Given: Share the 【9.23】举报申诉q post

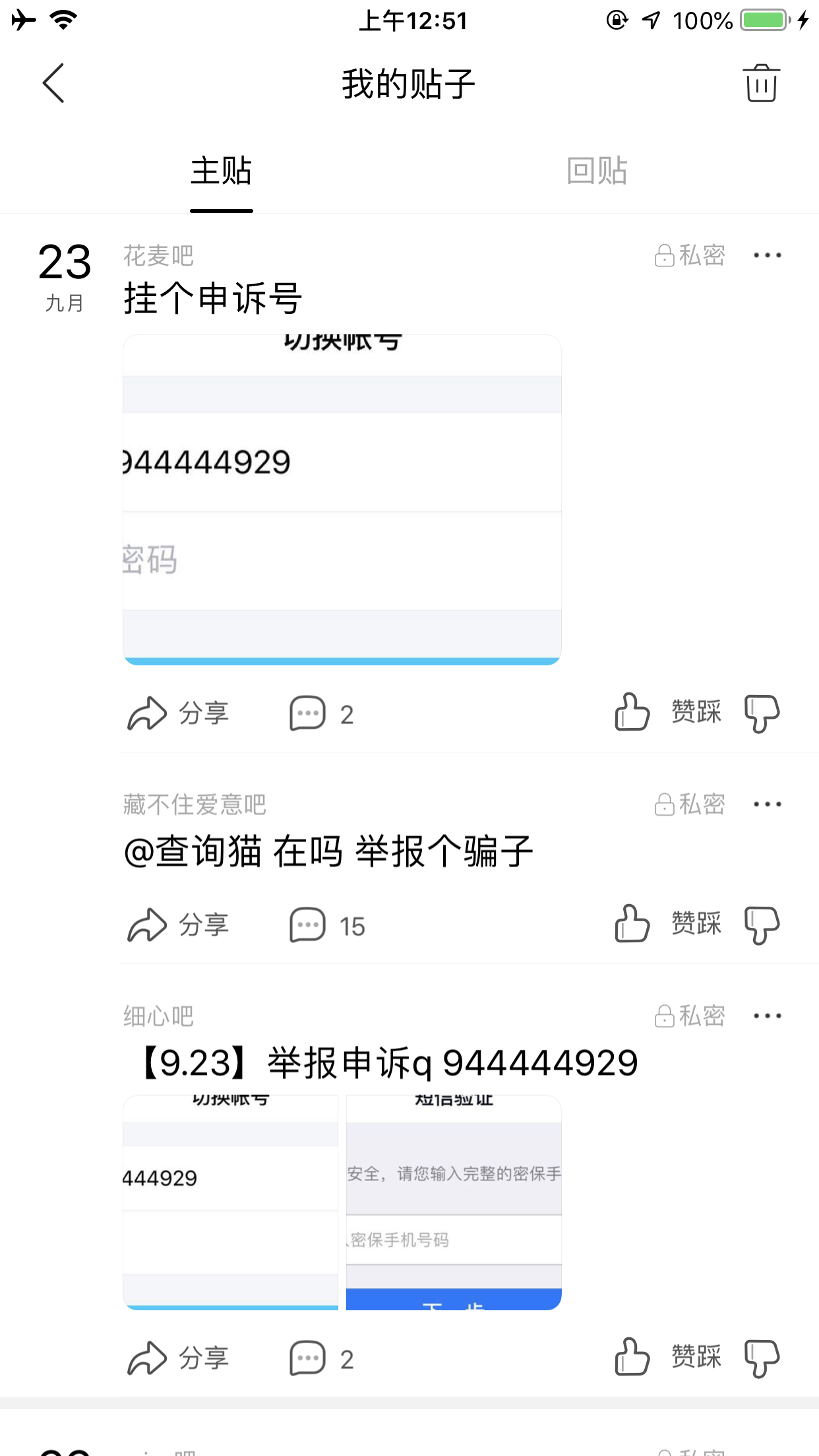Looking at the screenshot, I should coord(178,1358).
